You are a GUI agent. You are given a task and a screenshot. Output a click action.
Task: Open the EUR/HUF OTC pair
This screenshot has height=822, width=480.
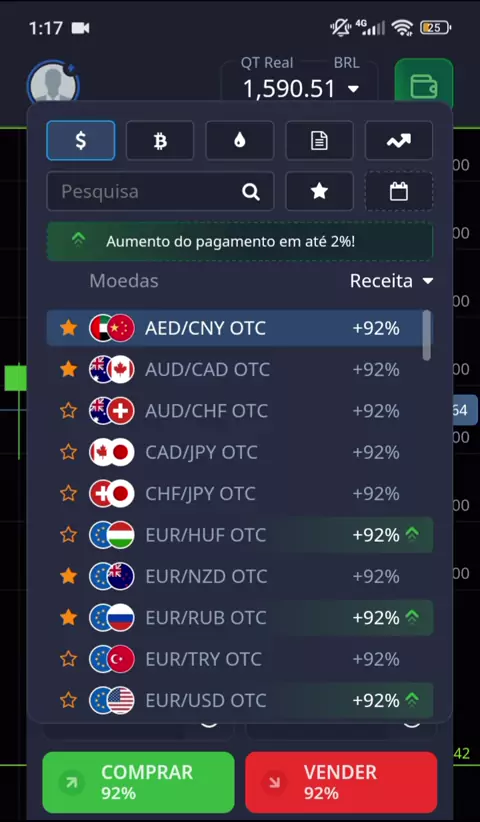239,535
